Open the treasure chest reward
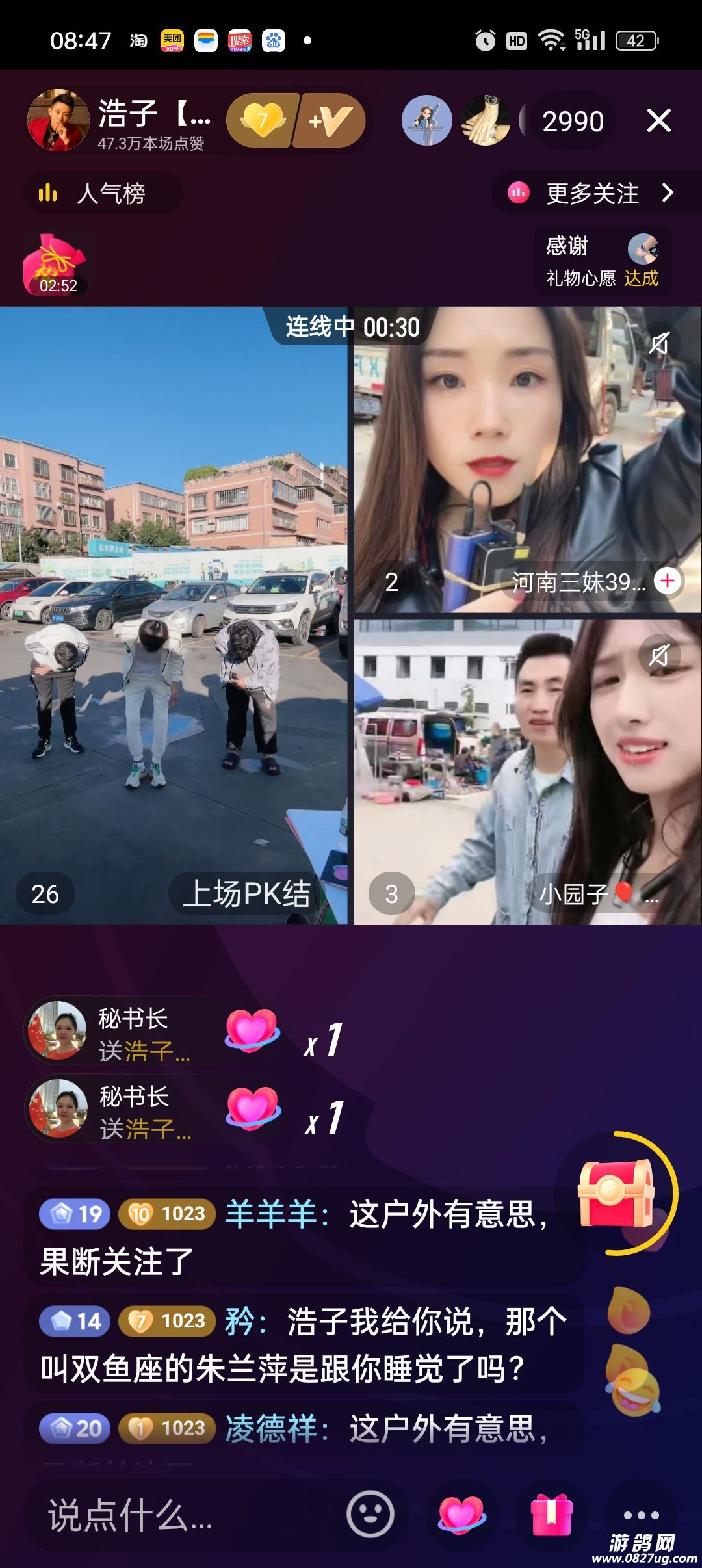The width and height of the screenshot is (702, 1568). click(615, 1193)
